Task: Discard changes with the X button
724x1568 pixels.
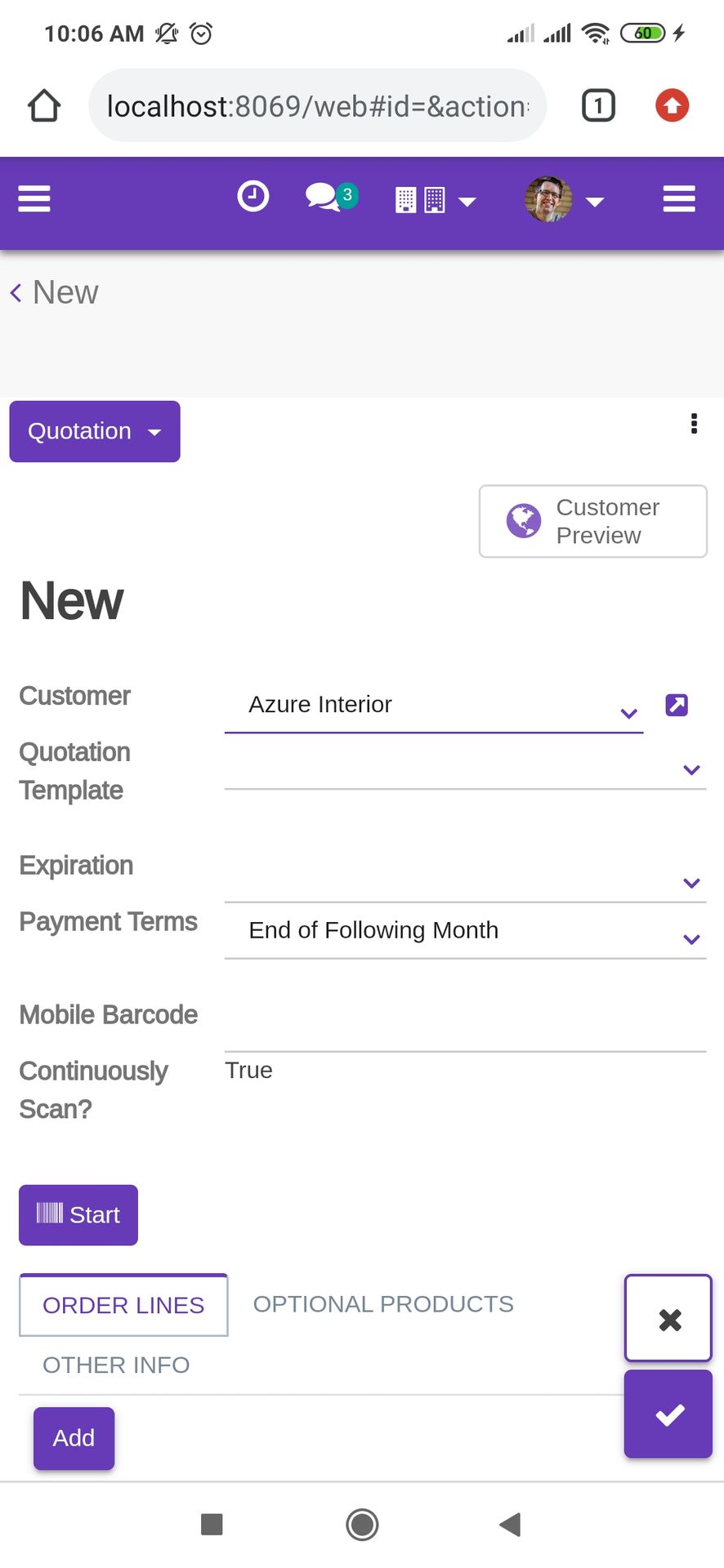Action: pos(668,1319)
